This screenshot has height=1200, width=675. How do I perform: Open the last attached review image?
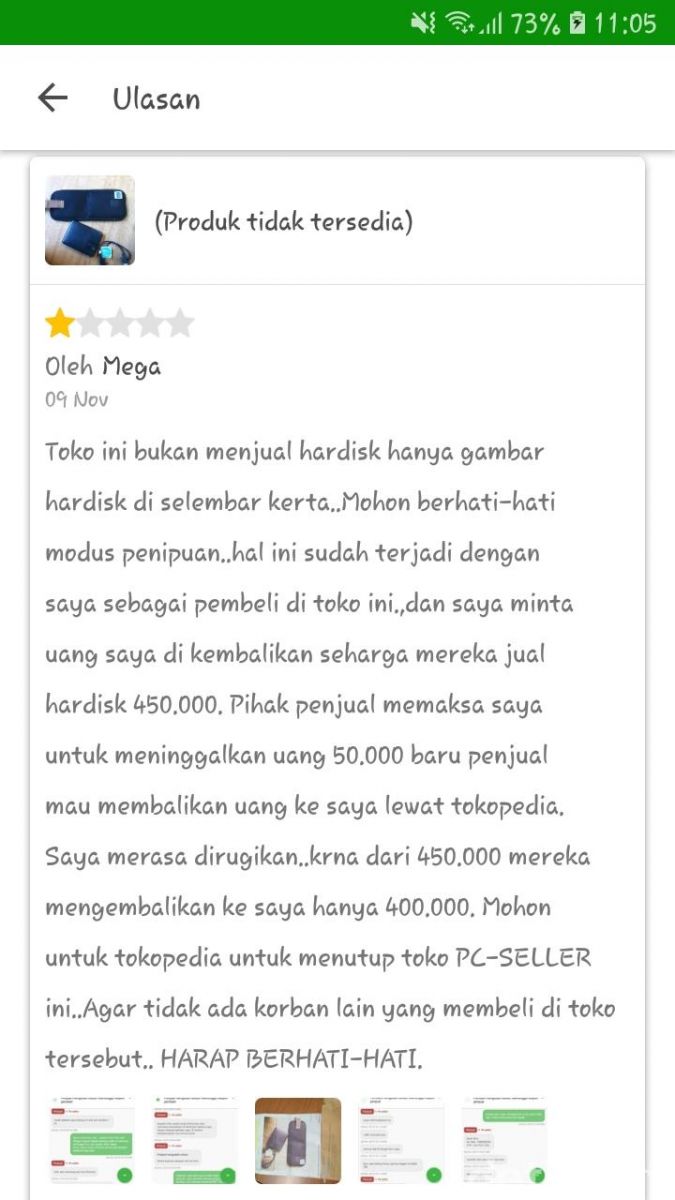pos(504,1141)
